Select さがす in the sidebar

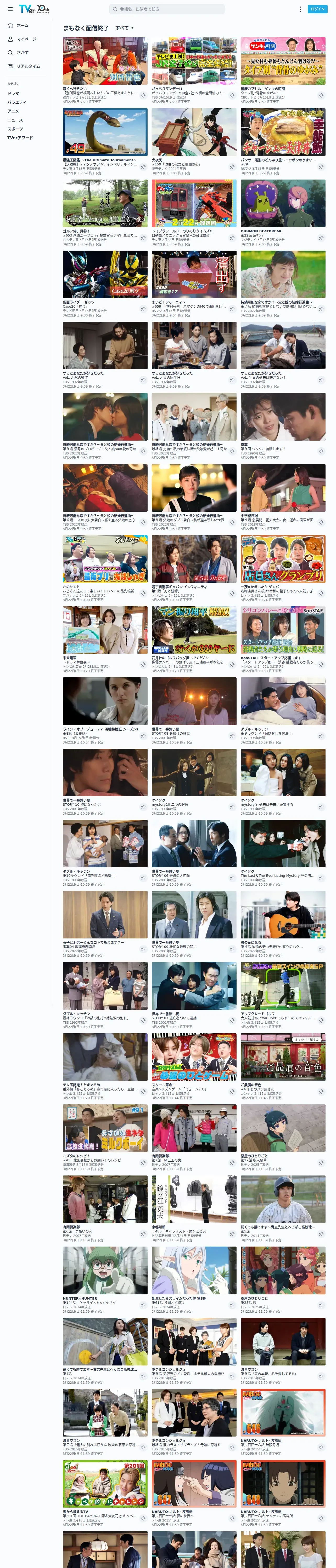pyautogui.click(x=18, y=52)
